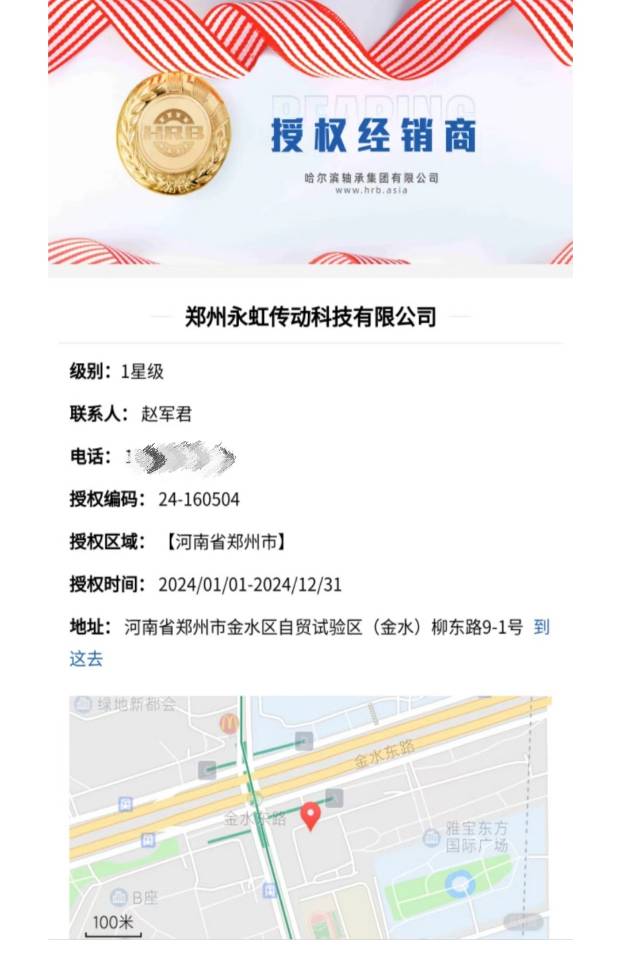The height and width of the screenshot is (960, 621).
Task: Tap the red location pin on the map
Action: tap(311, 816)
